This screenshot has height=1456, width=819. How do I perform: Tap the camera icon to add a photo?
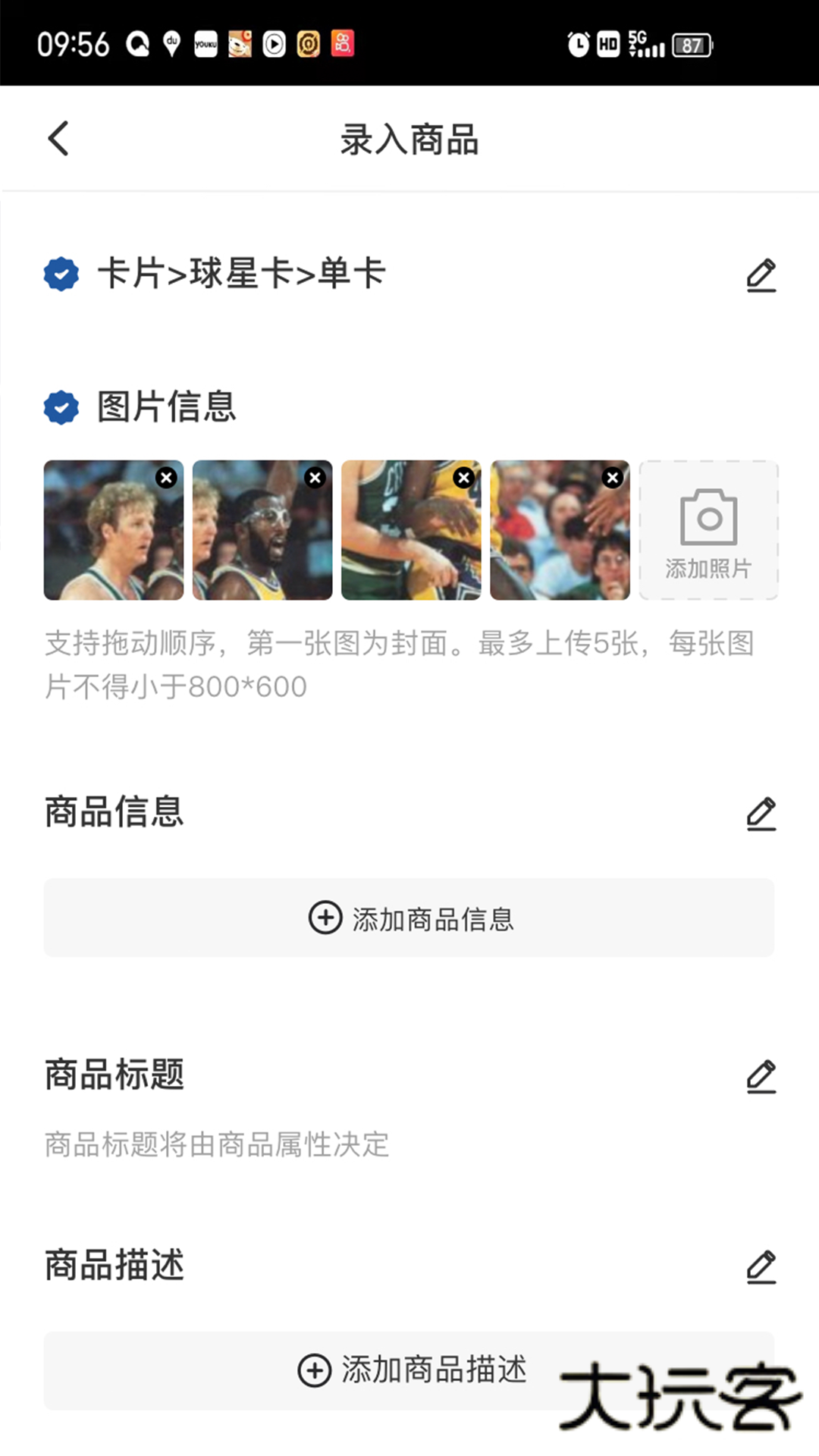709,517
